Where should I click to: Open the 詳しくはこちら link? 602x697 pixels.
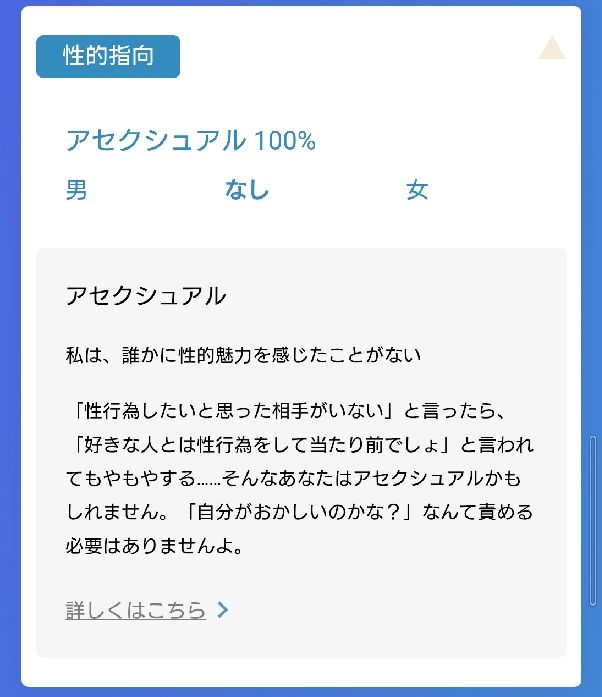click(136, 610)
